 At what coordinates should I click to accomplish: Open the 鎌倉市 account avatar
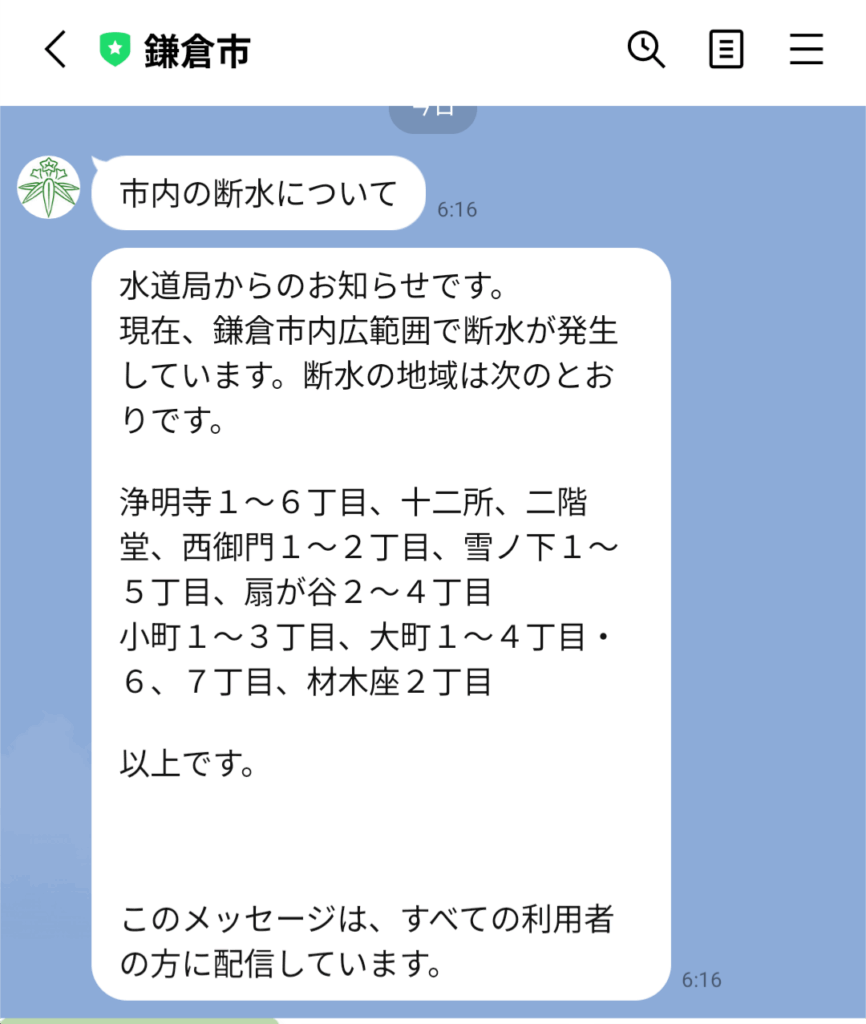[x=48, y=187]
